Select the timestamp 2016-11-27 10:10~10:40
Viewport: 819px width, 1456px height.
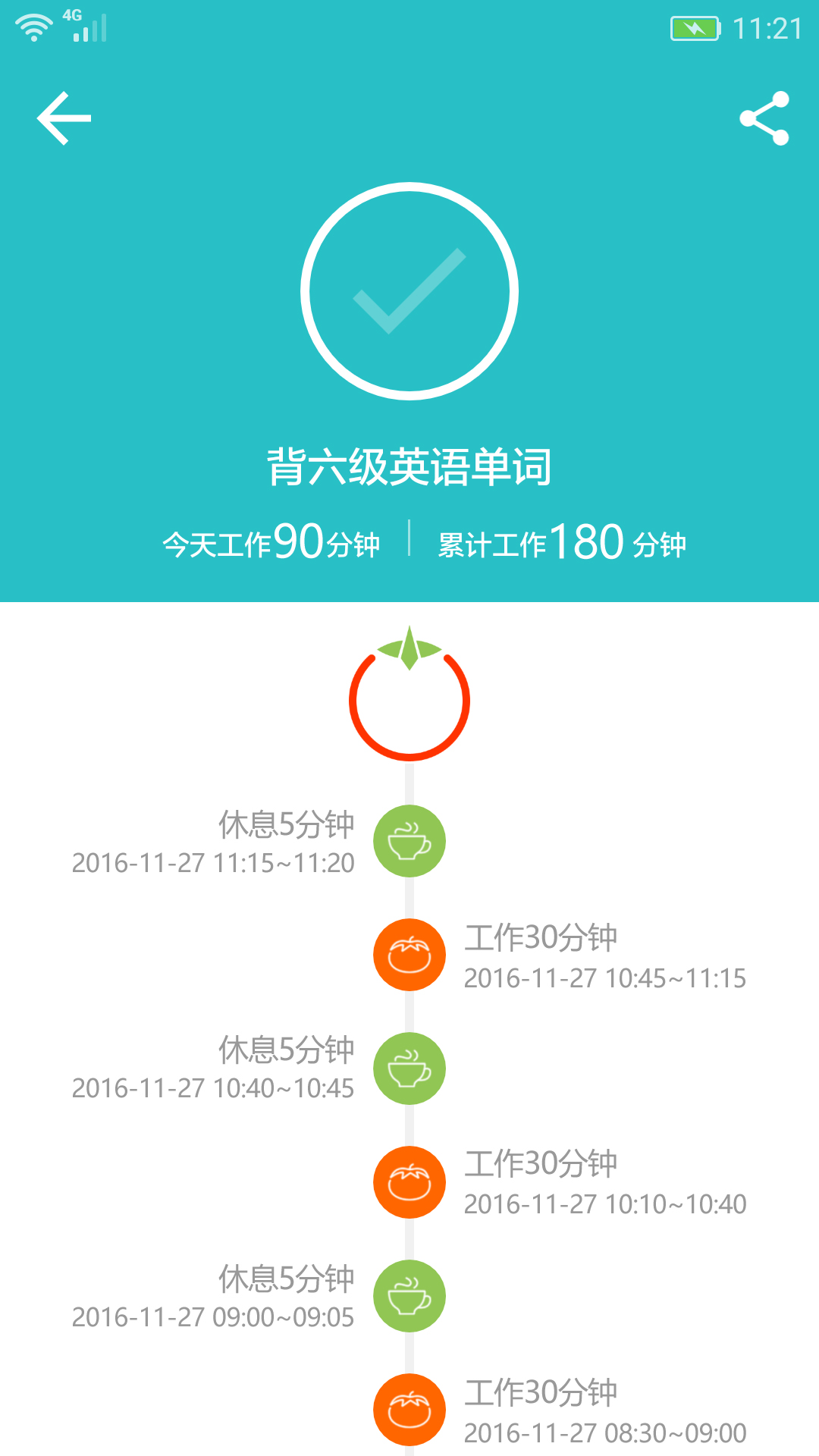coord(605,1204)
